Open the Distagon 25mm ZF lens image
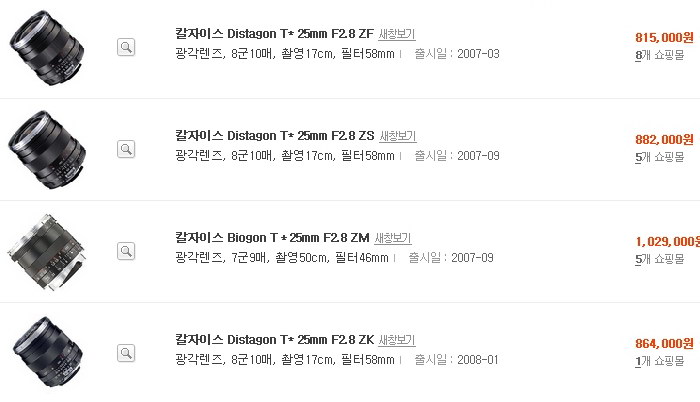This screenshot has height=402, width=700. coord(47,48)
